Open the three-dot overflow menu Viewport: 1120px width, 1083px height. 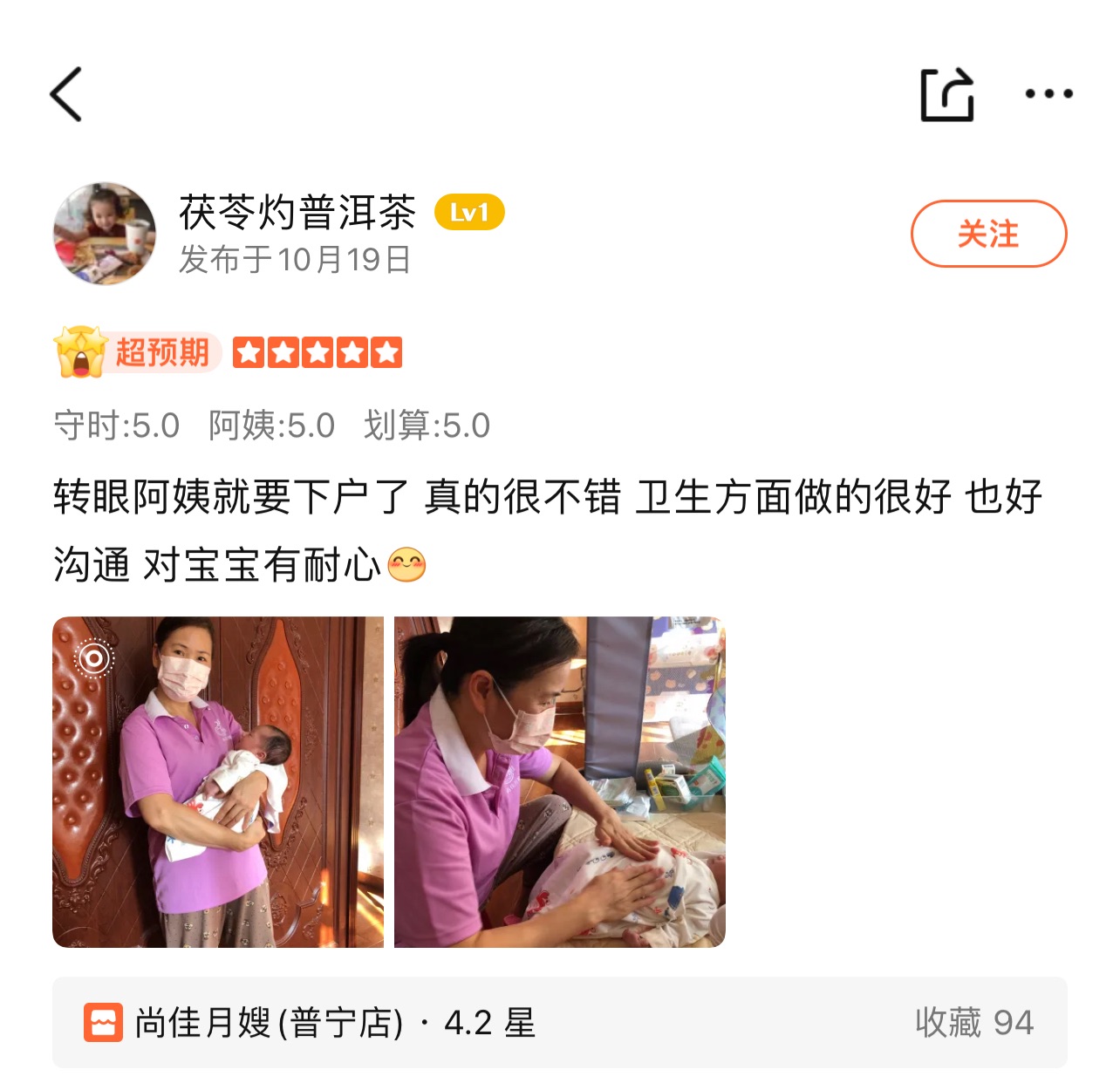point(1048,94)
